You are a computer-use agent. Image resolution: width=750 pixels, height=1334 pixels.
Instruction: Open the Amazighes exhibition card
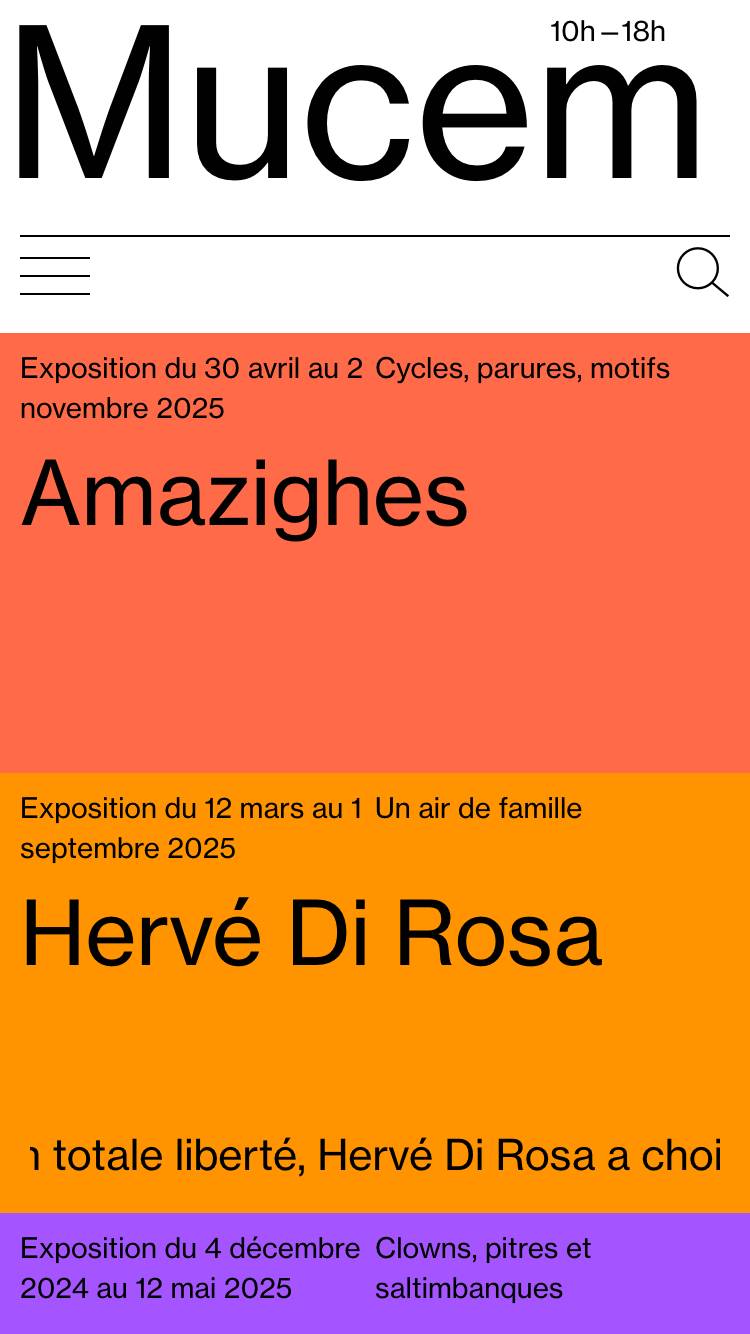click(375, 553)
